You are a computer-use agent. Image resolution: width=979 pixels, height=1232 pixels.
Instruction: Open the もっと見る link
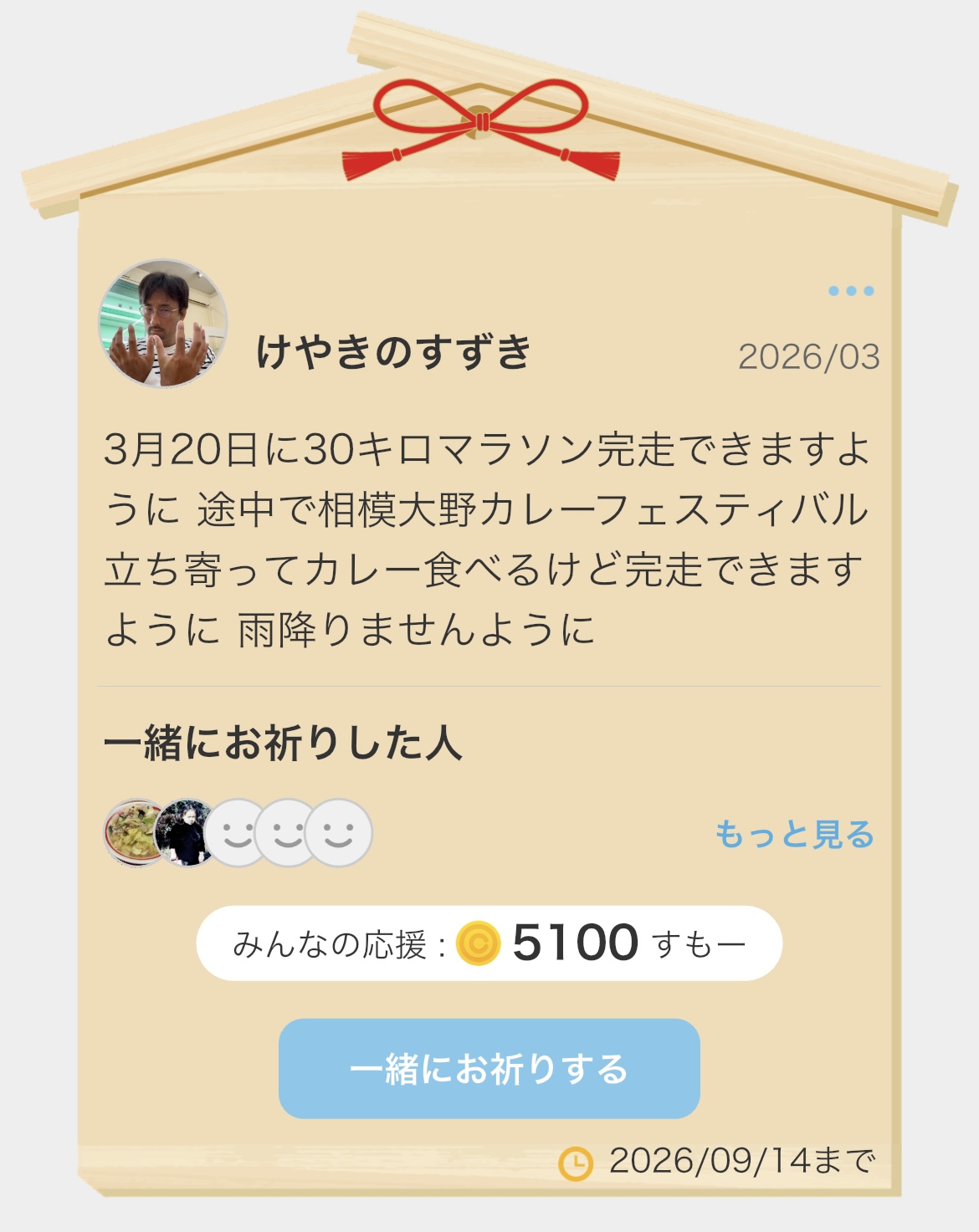(x=794, y=834)
